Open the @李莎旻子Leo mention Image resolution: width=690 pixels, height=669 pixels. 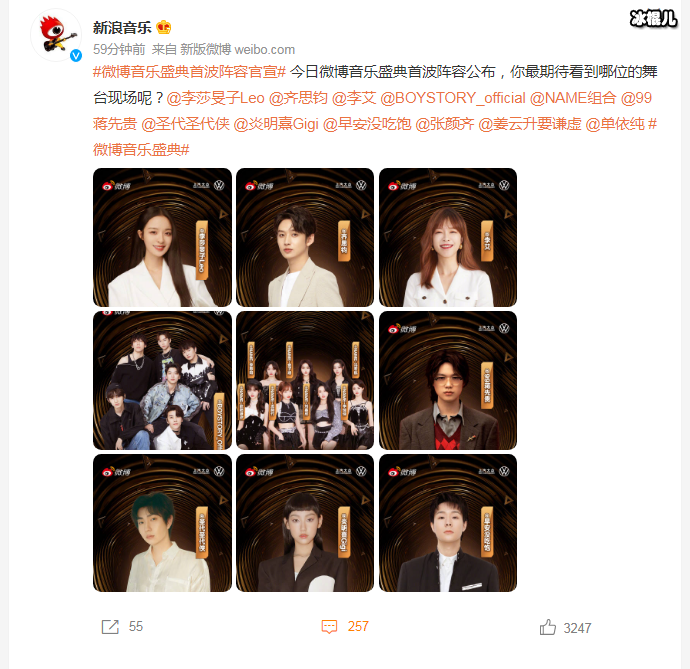[215, 100]
